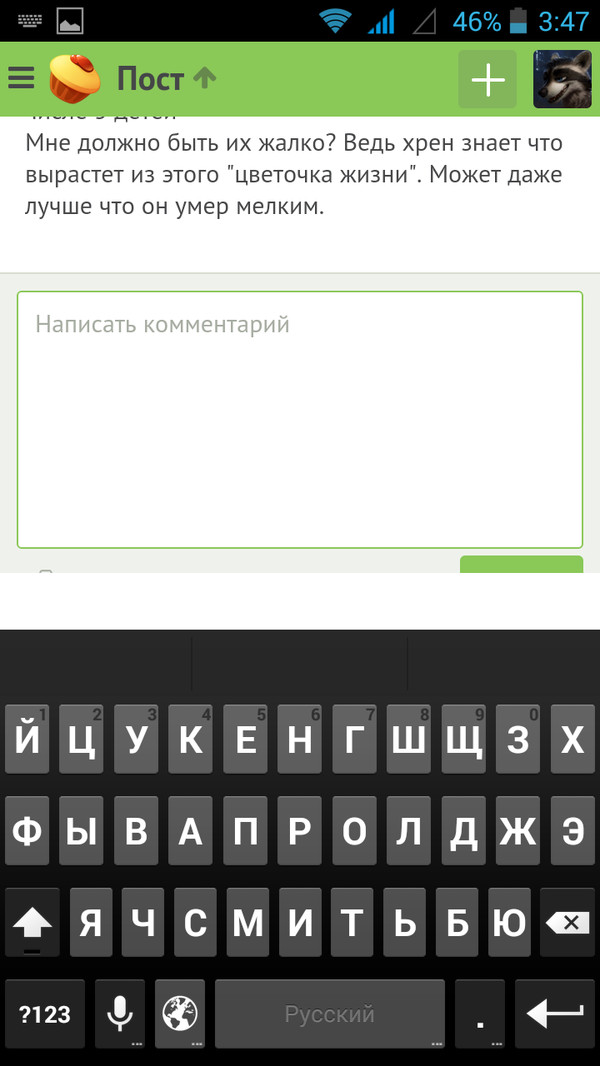Screen dimensions: 600x1066
Task: Switch keyboard to ?123 symbols
Action: [45, 1014]
